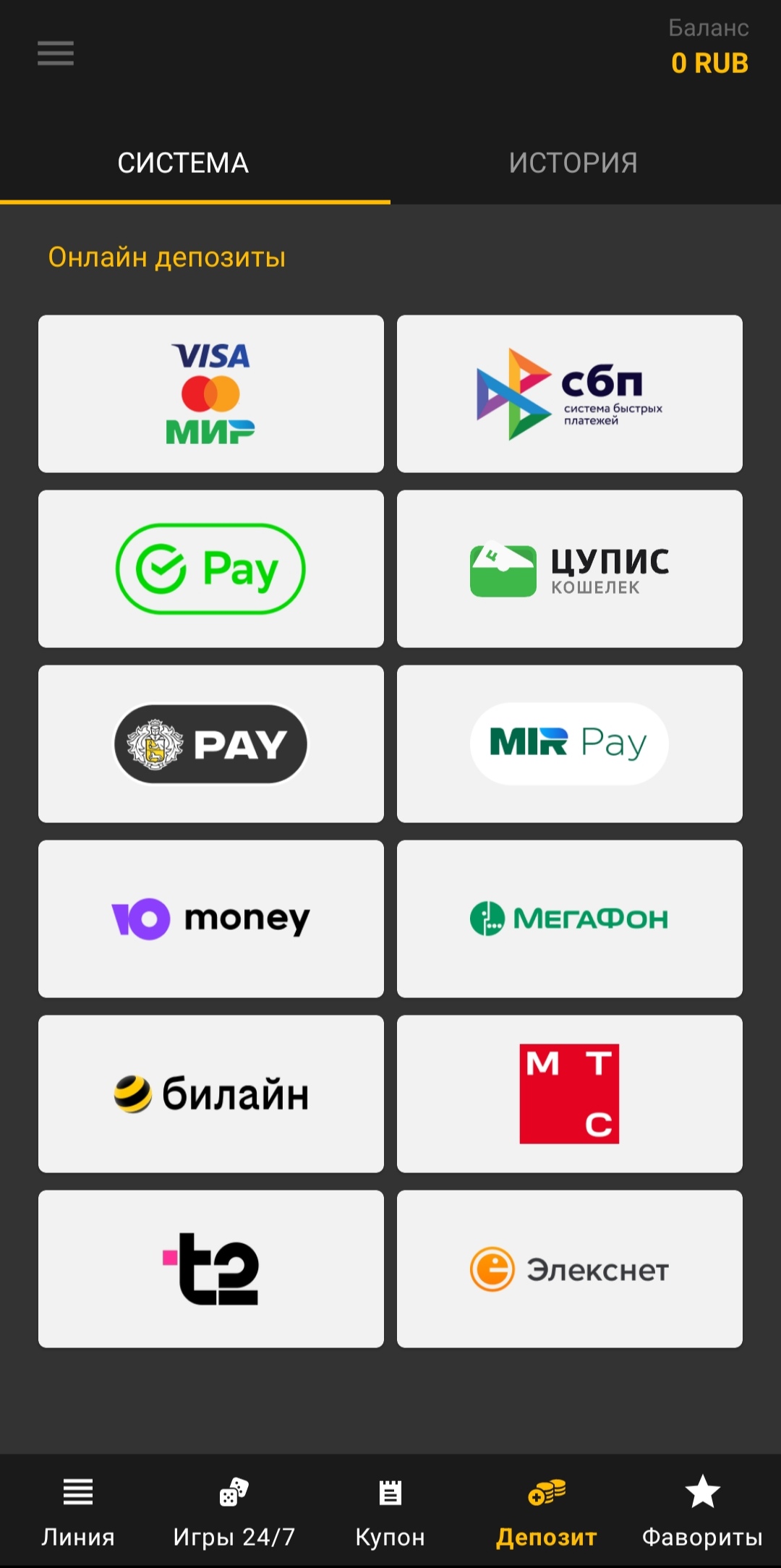Choose МегаФон mobile payment
Image resolution: width=781 pixels, height=1568 pixels.
pyautogui.click(x=570, y=919)
